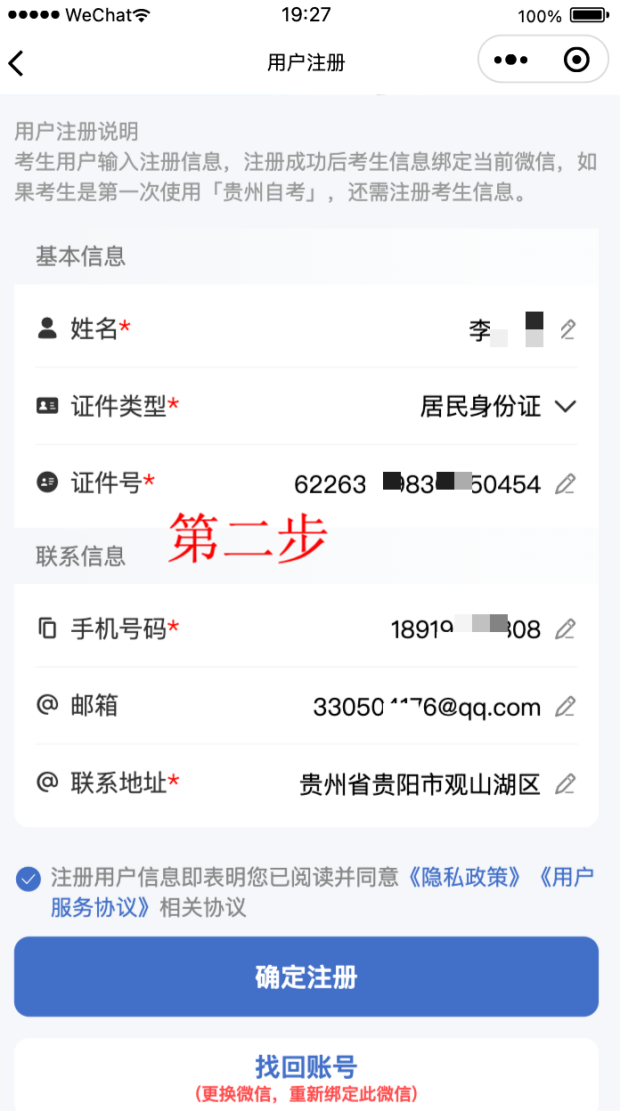620x1111 pixels.
Task: Close the mini program via circle icon
Action: tap(576, 60)
